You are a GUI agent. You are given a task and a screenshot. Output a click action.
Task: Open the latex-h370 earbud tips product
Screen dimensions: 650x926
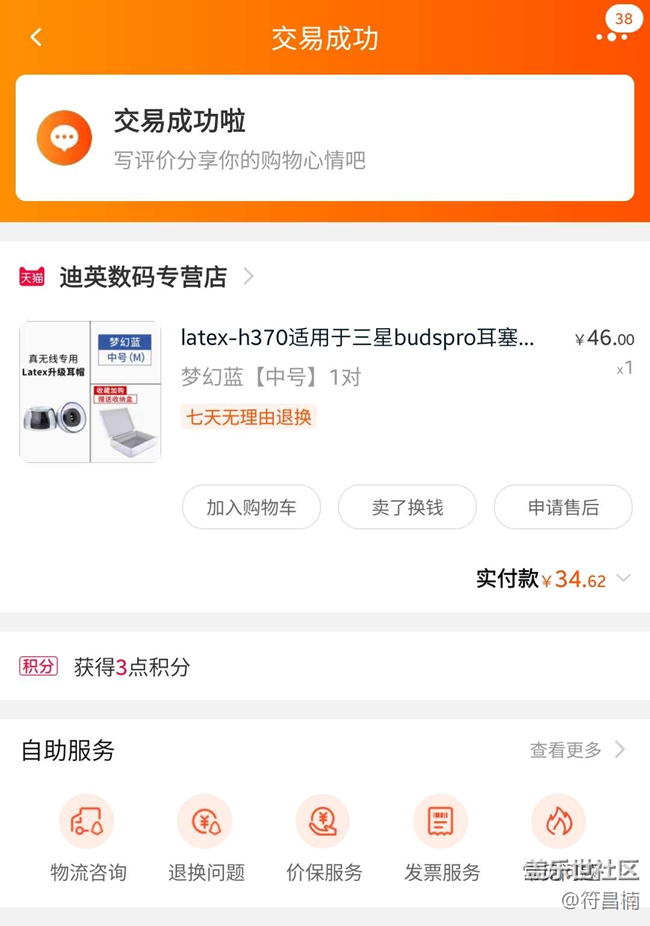tap(357, 338)
